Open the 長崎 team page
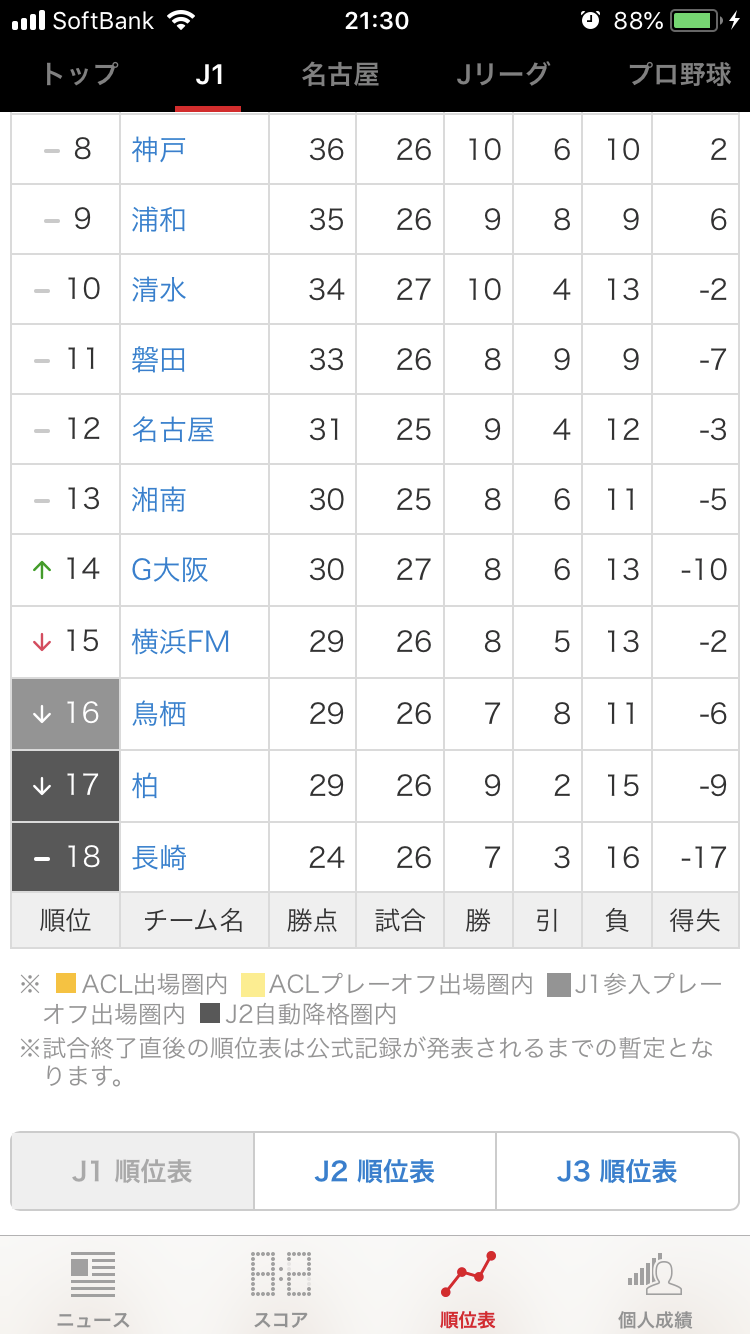 pyautogui.click(x=159, y=857)
